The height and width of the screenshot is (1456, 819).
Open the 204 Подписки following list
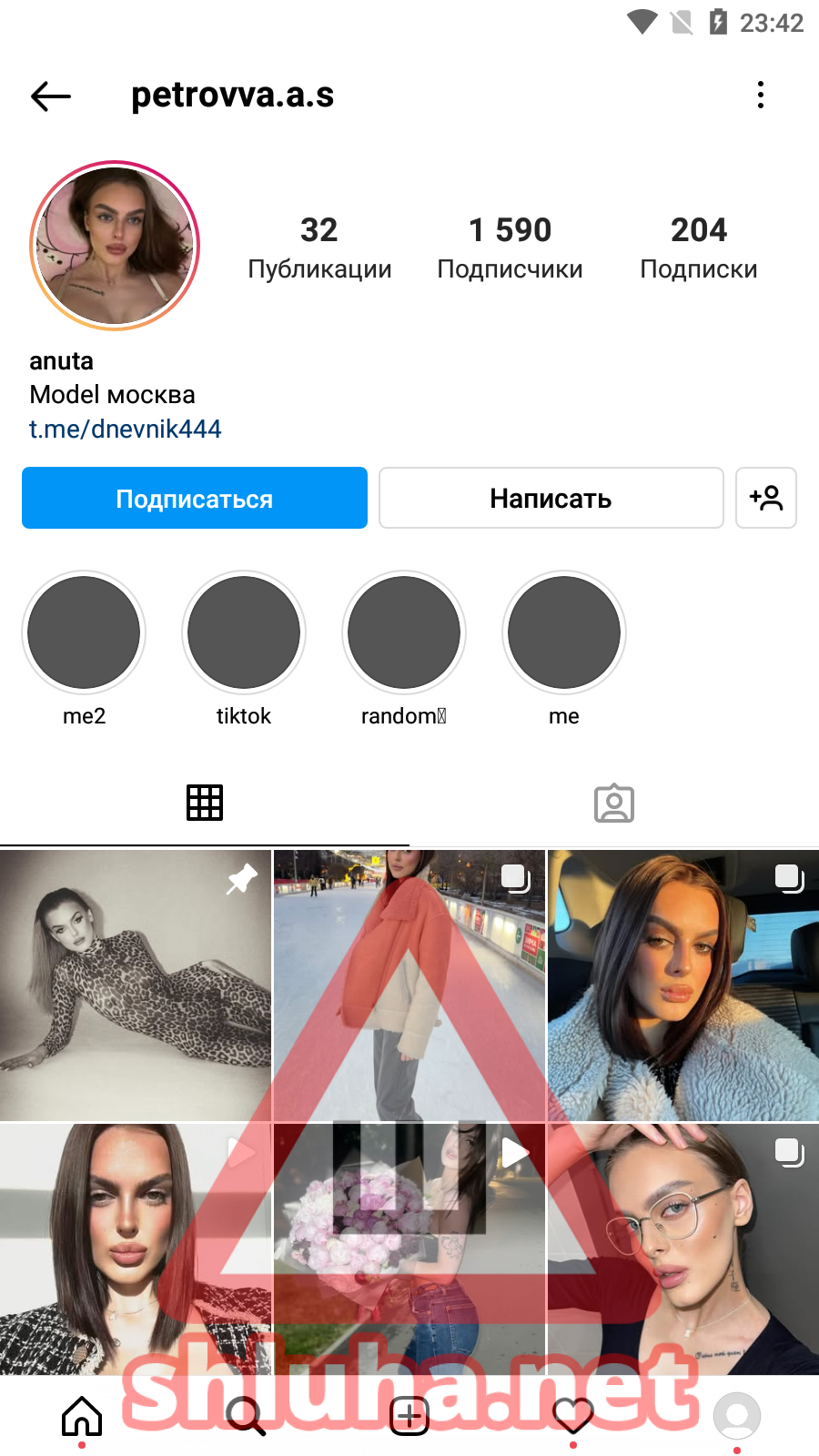698,248
